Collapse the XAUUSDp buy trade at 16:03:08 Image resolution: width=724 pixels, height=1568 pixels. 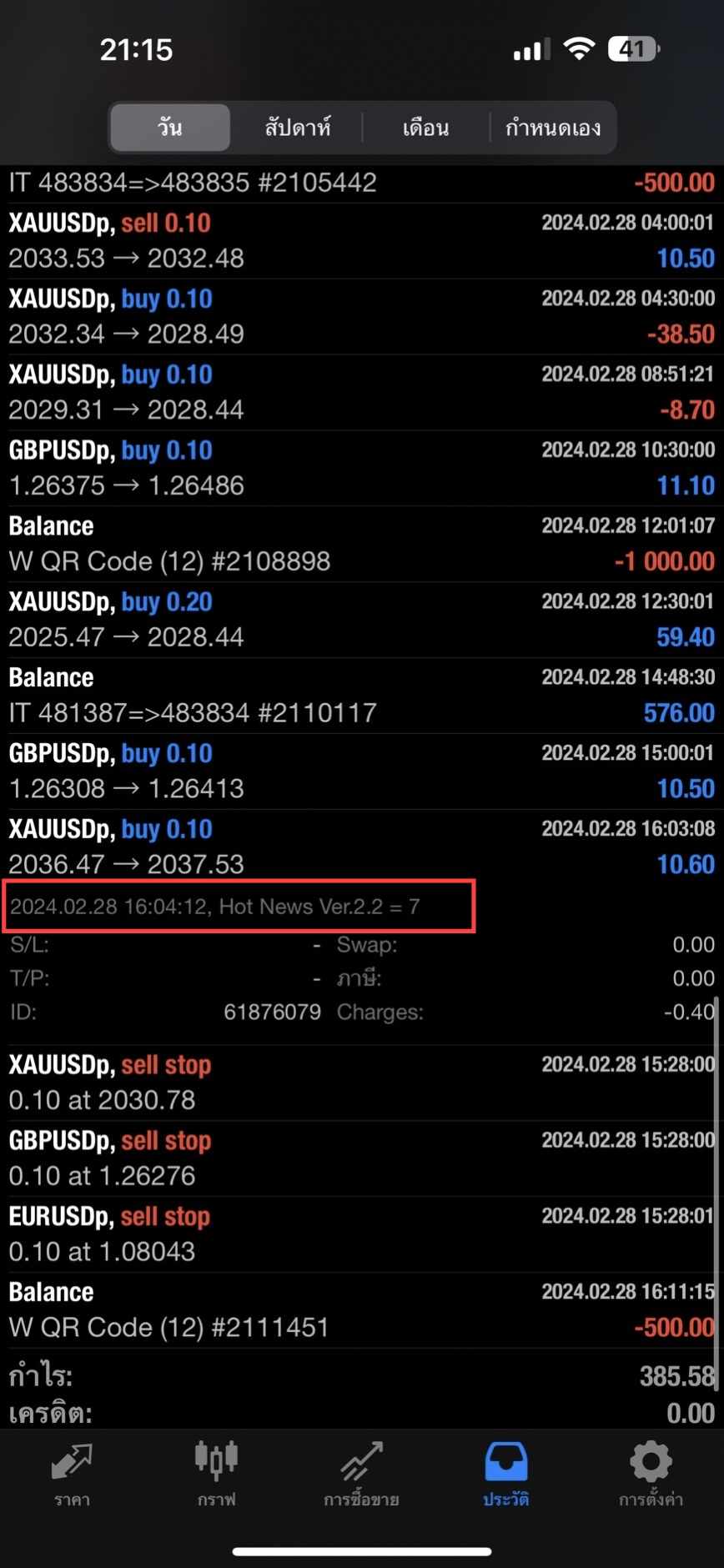tap(362, 847)
